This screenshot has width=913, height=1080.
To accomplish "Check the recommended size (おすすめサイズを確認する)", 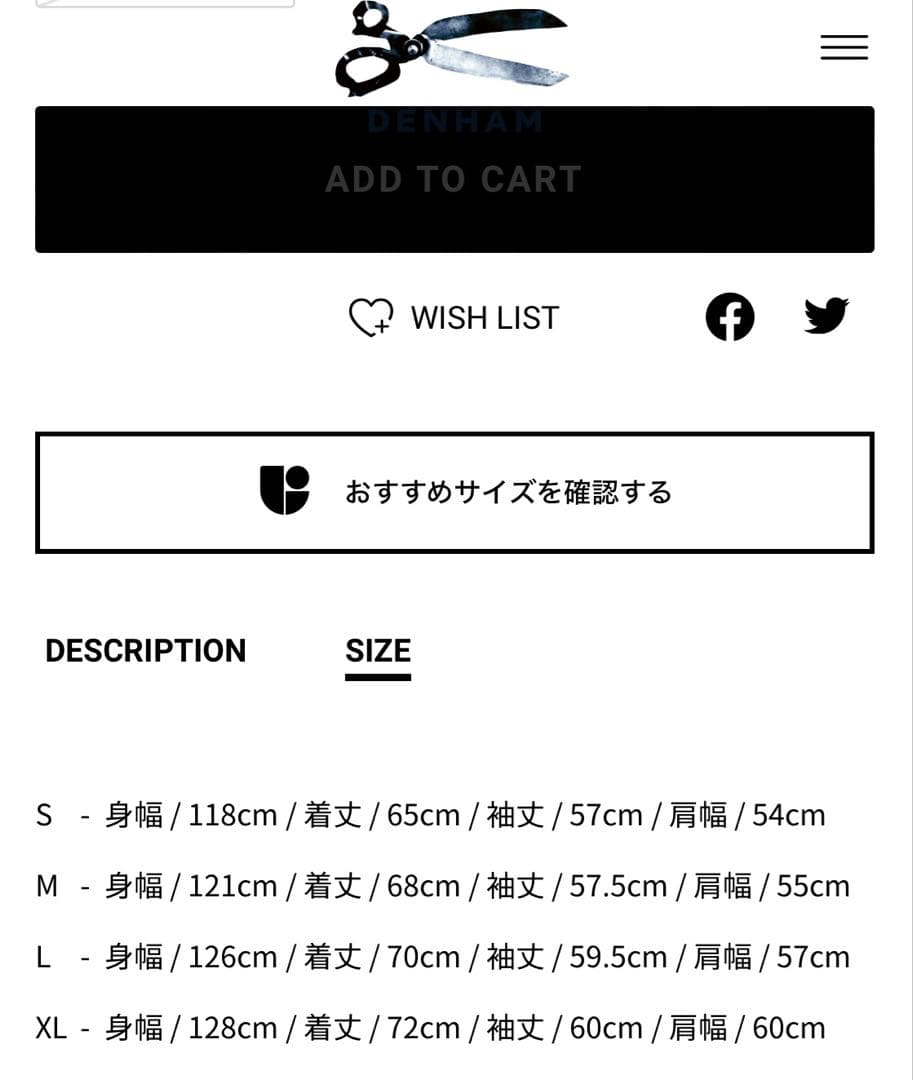I will [454, 492].
